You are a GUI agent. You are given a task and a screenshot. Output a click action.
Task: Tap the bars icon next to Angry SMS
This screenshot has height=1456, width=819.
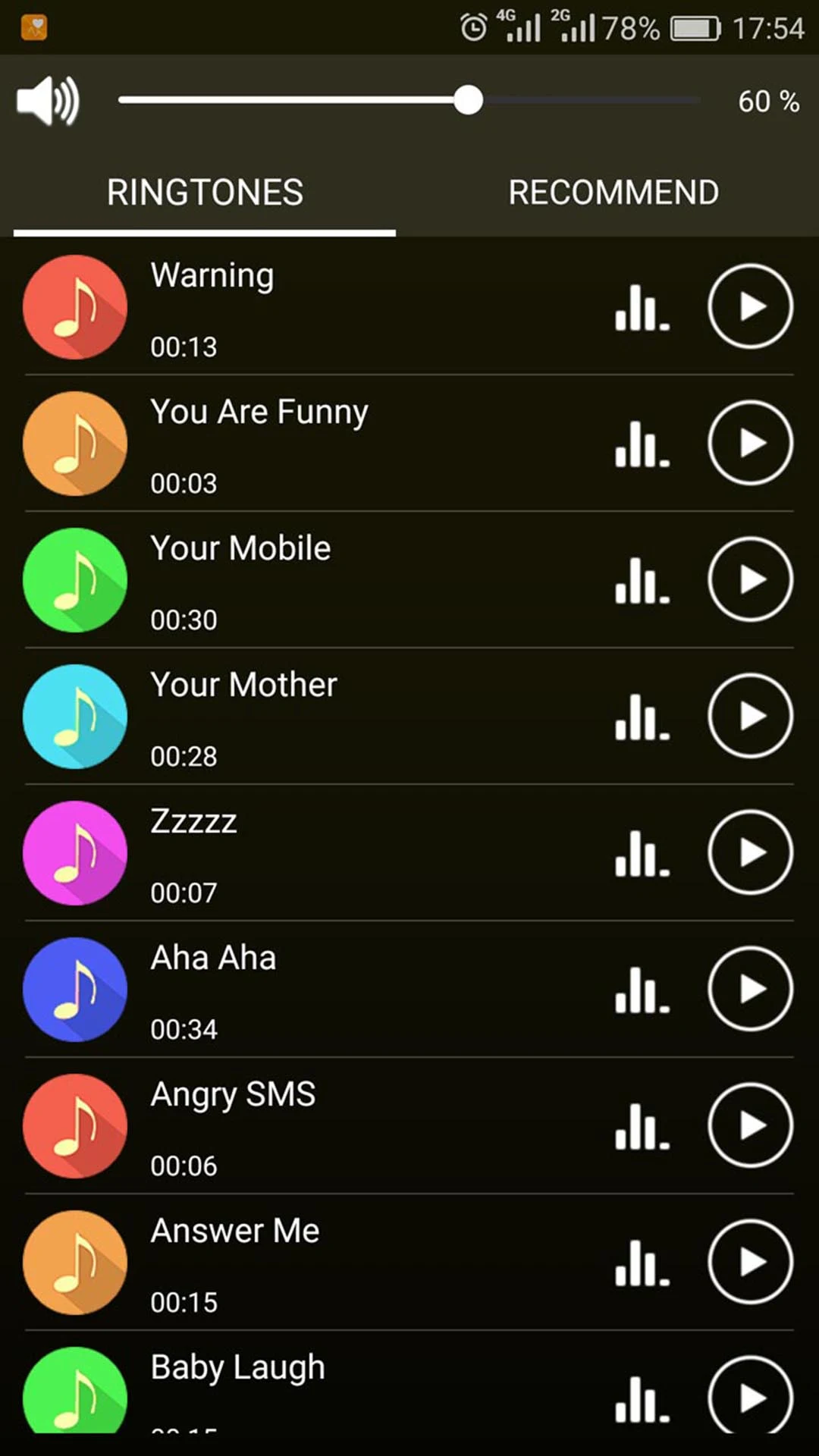pos(642,1126)
